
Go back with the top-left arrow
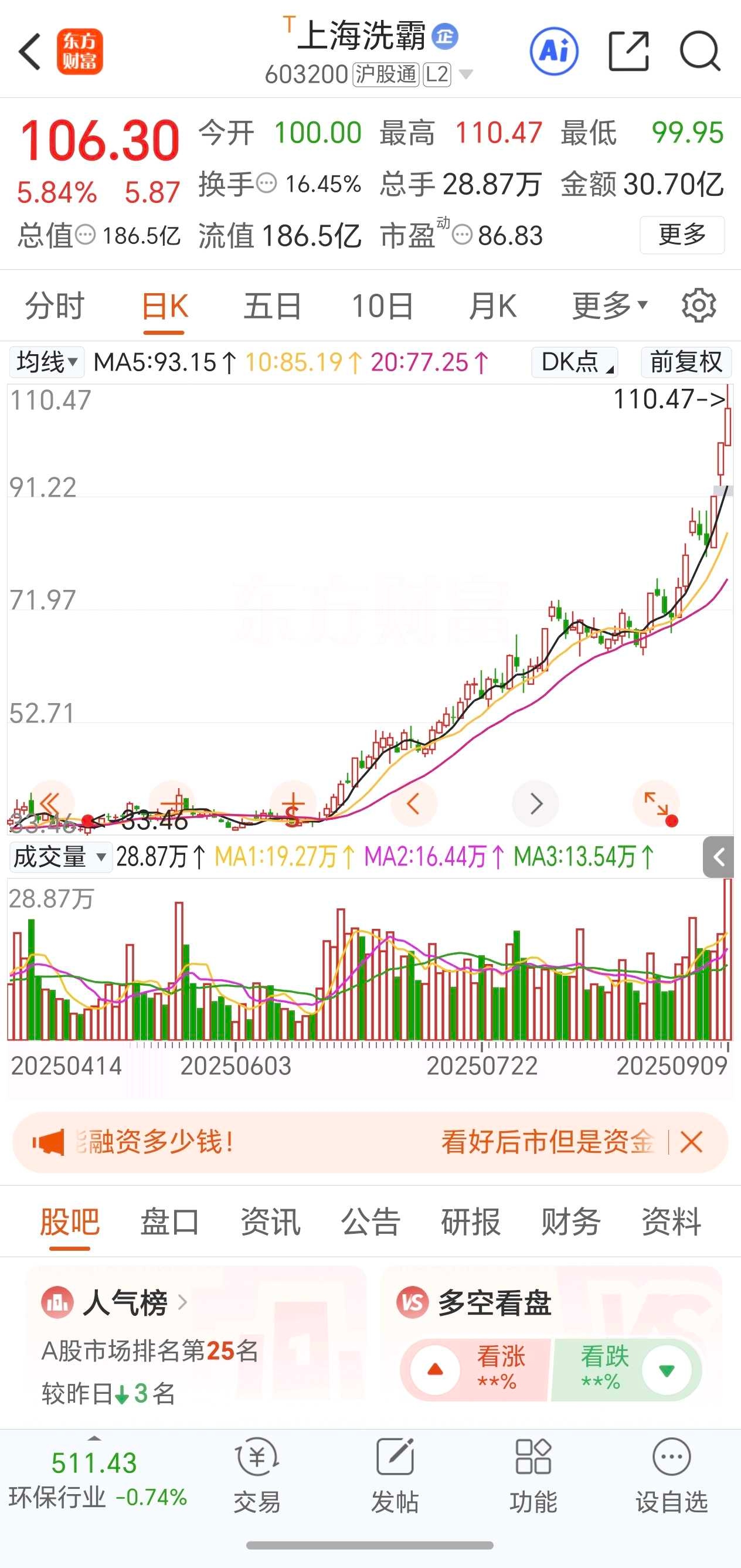click(29, 52)
